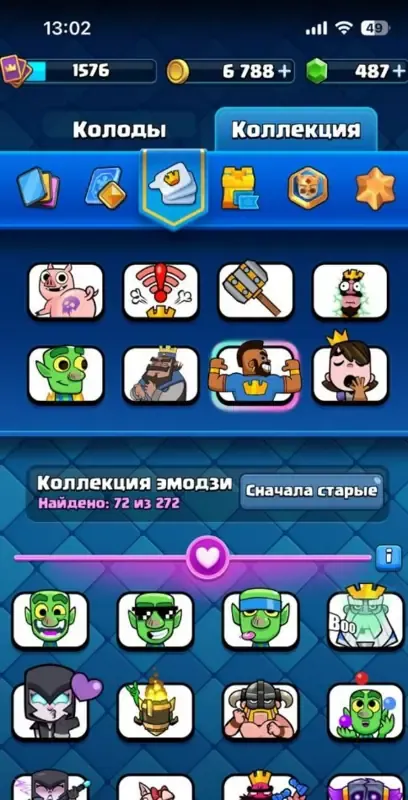Choose the goblin with blue headband emote

pyautogui.click(x=261, y=620)
